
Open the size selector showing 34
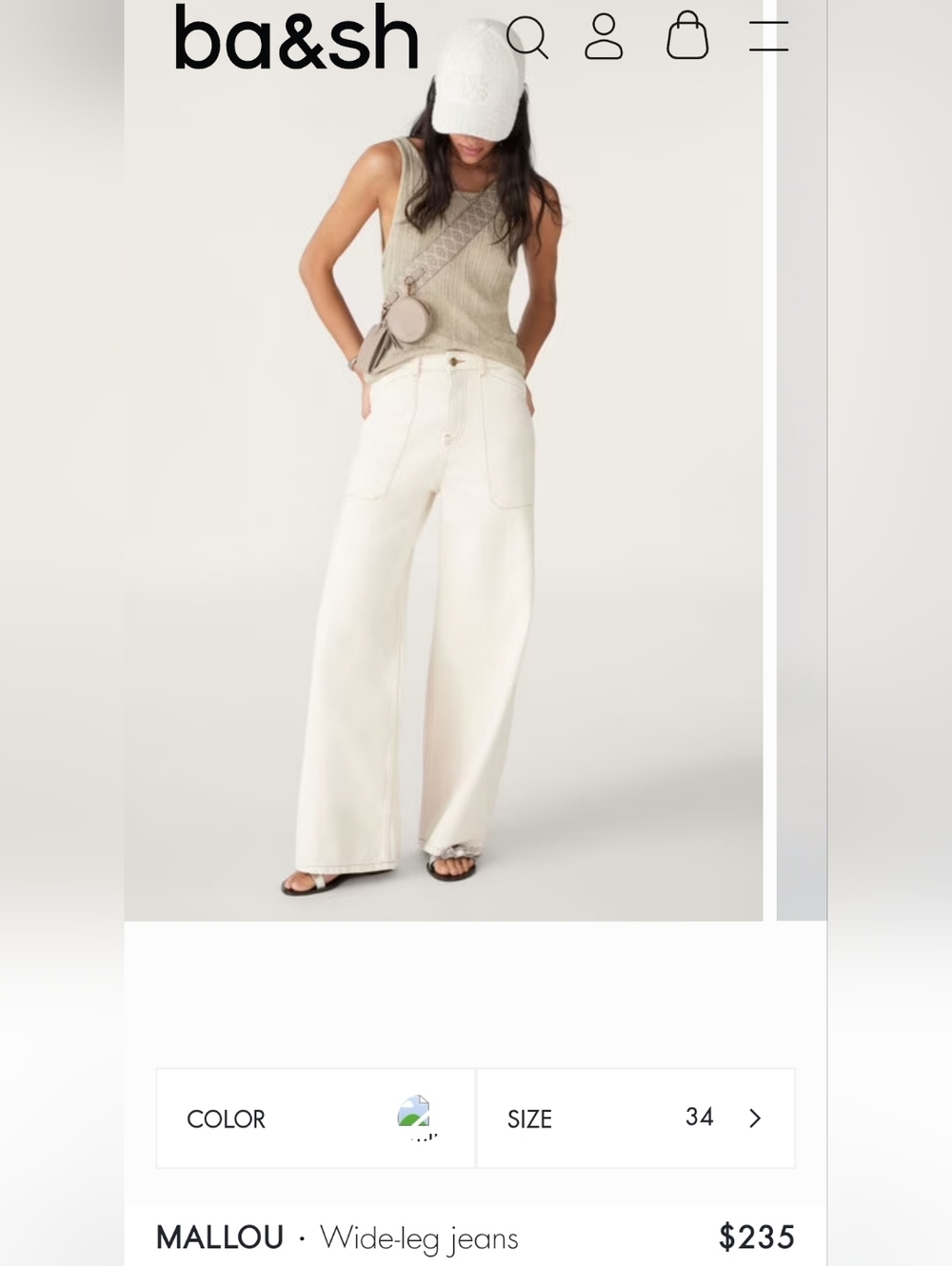coord(635,1118)
